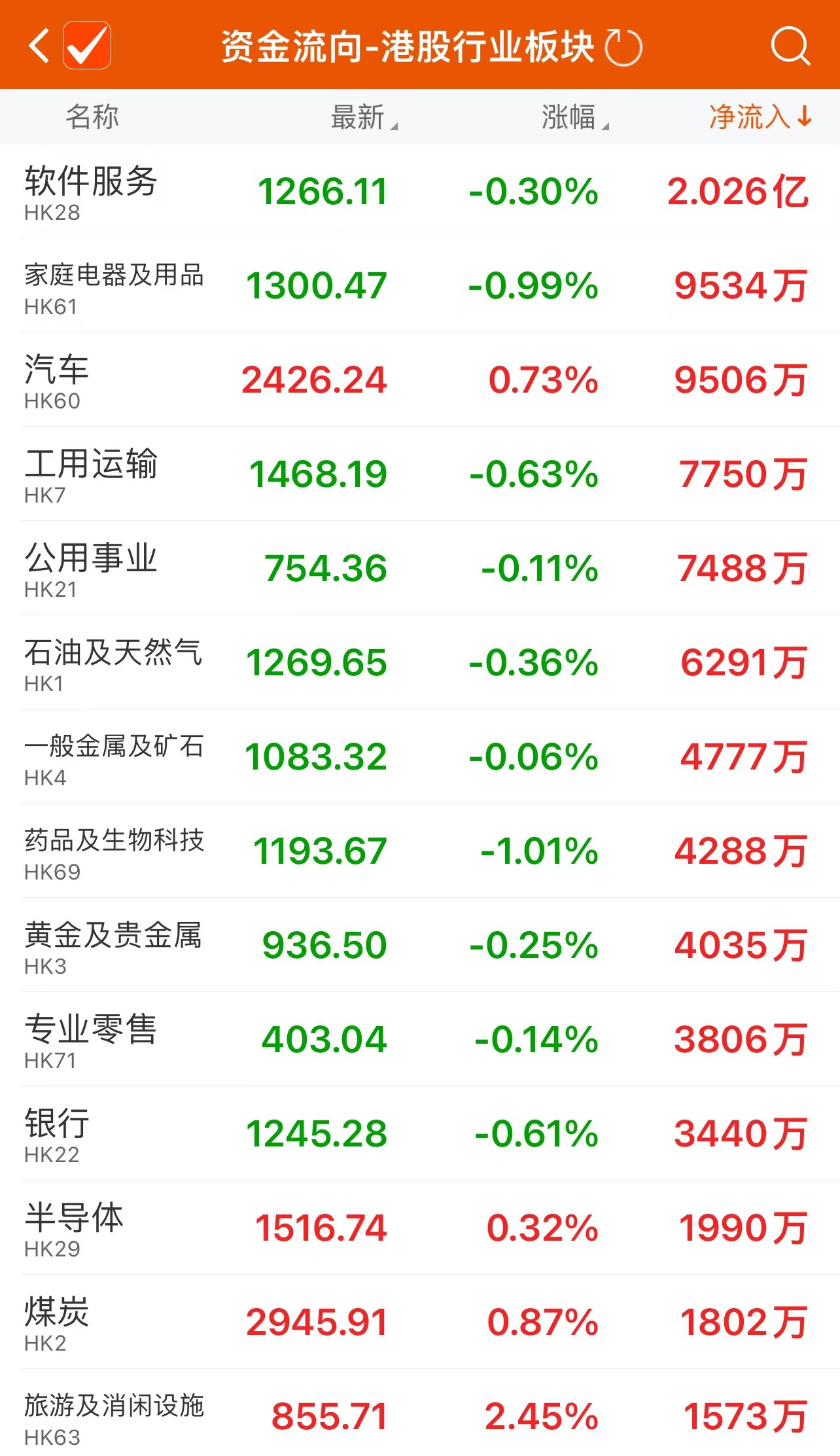Open the search magnifier
840x1456 pixels.
(790, 46)
